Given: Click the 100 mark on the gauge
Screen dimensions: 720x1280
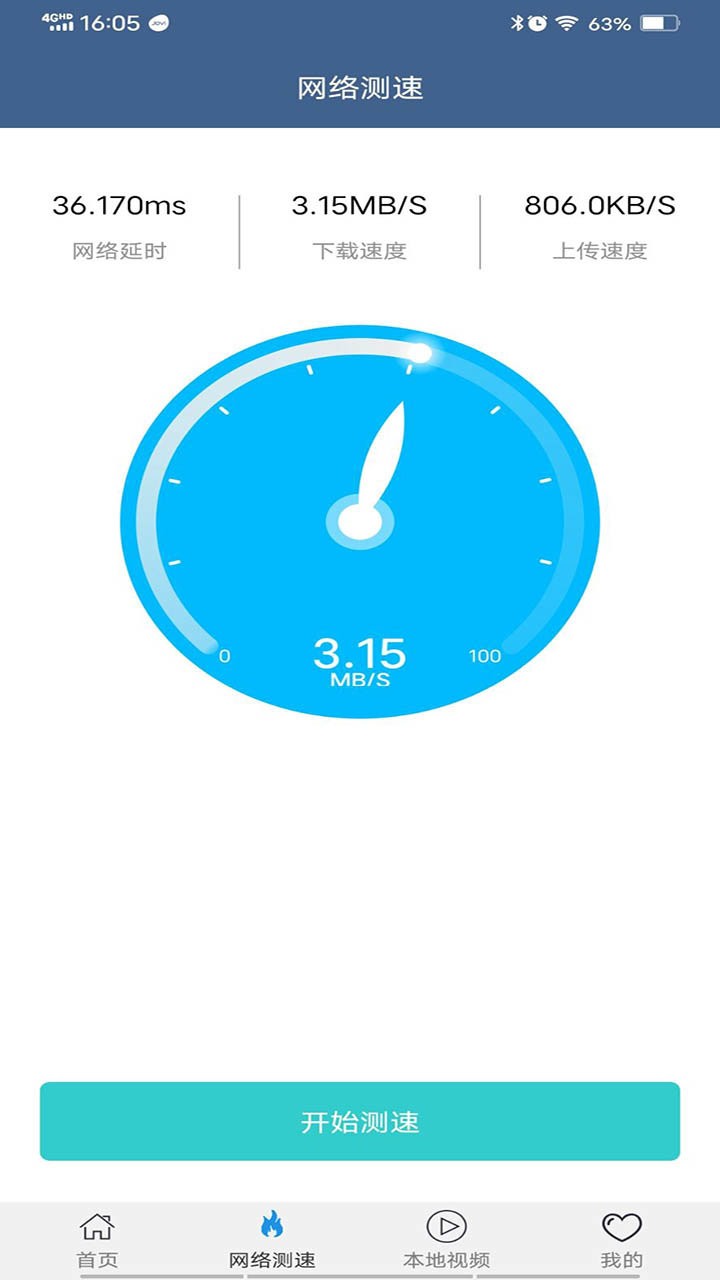Looking at the screenshot, I should [x=485, y=657].
